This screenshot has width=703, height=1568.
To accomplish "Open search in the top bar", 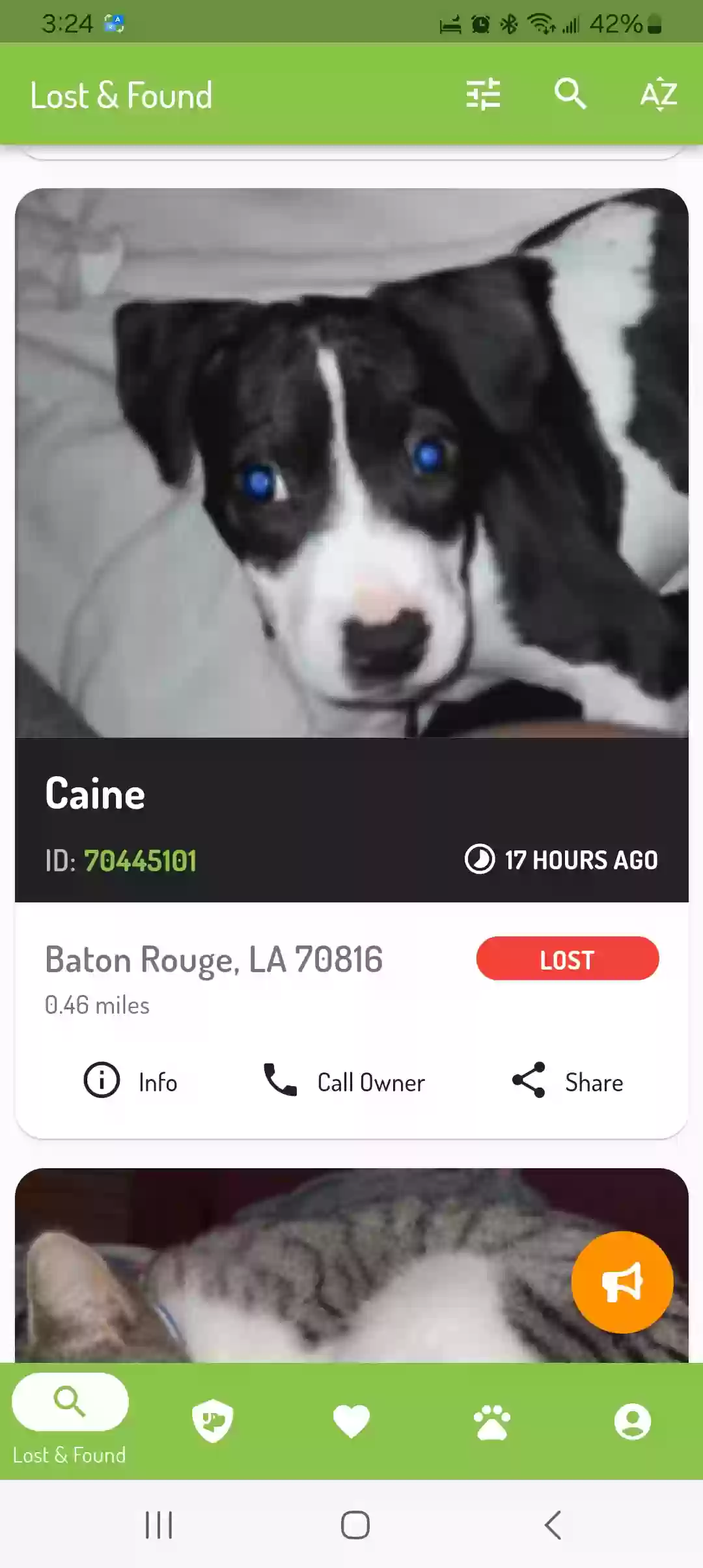I will tap(570, 94).
